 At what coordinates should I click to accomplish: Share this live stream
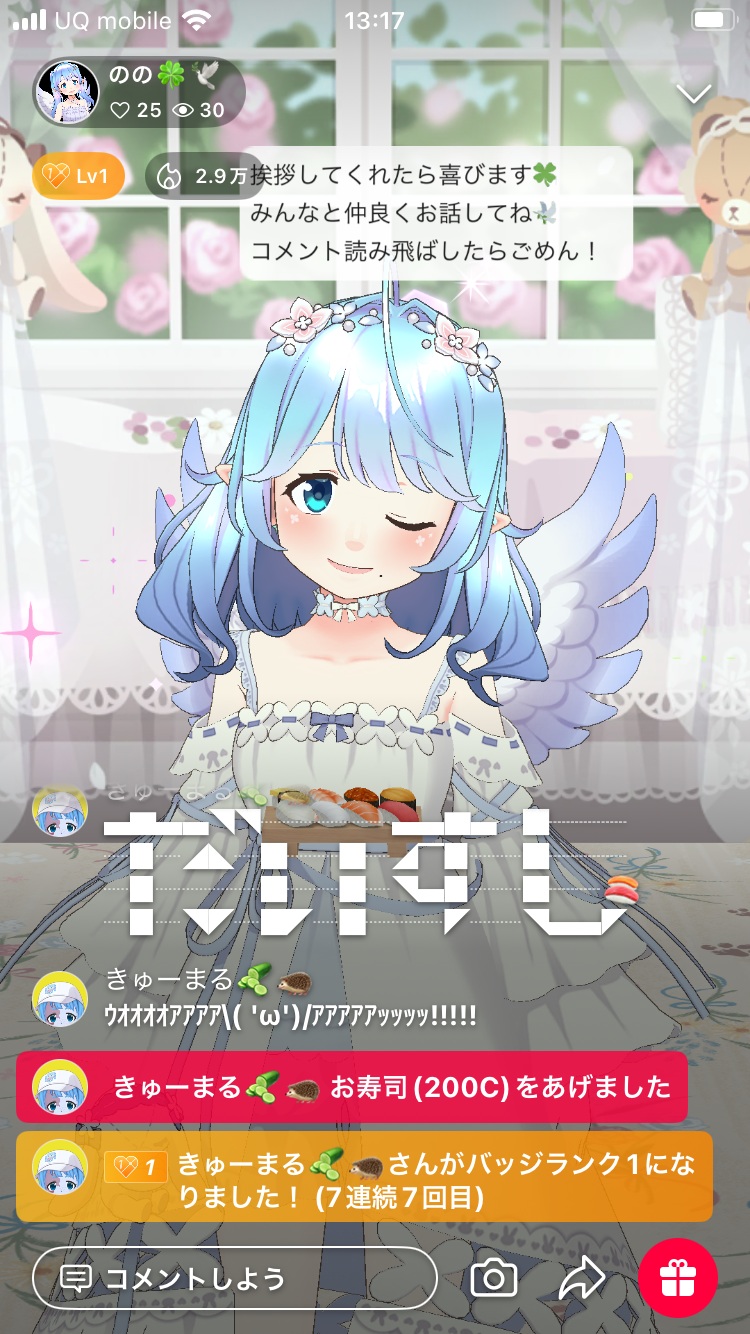click(x=582, y=1278)
